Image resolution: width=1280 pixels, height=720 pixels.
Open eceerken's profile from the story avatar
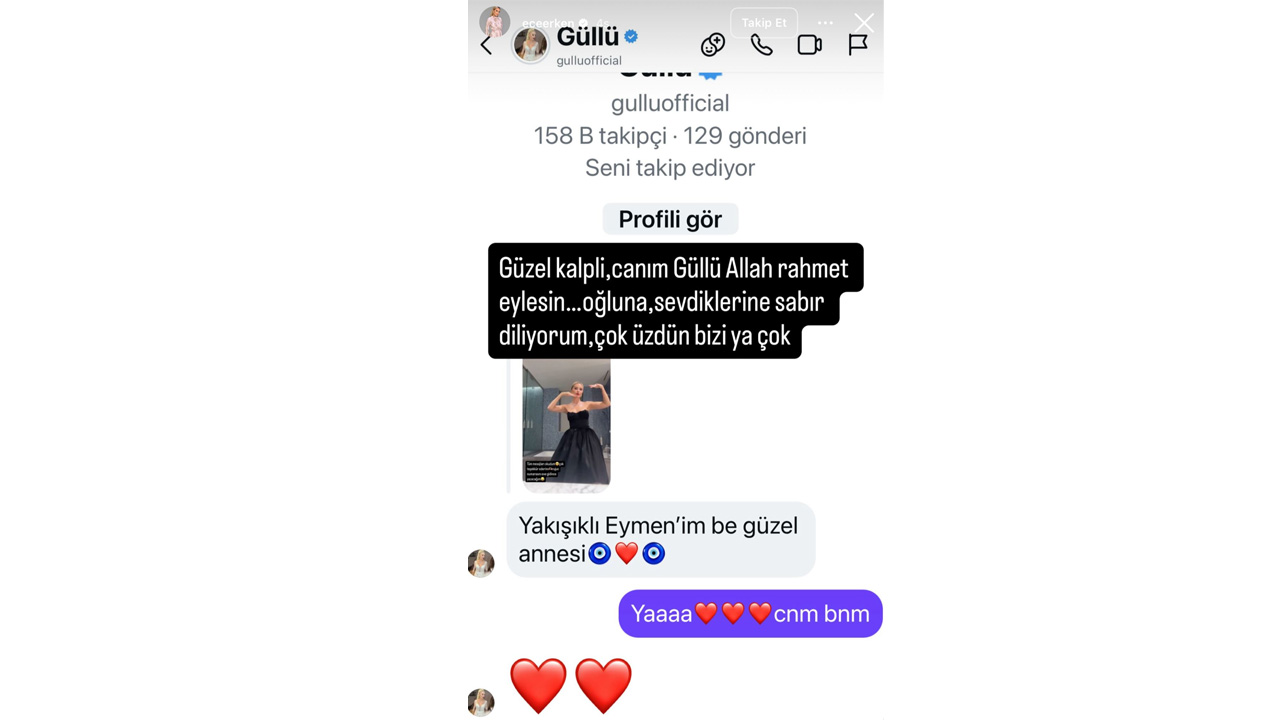click(495, 21)
